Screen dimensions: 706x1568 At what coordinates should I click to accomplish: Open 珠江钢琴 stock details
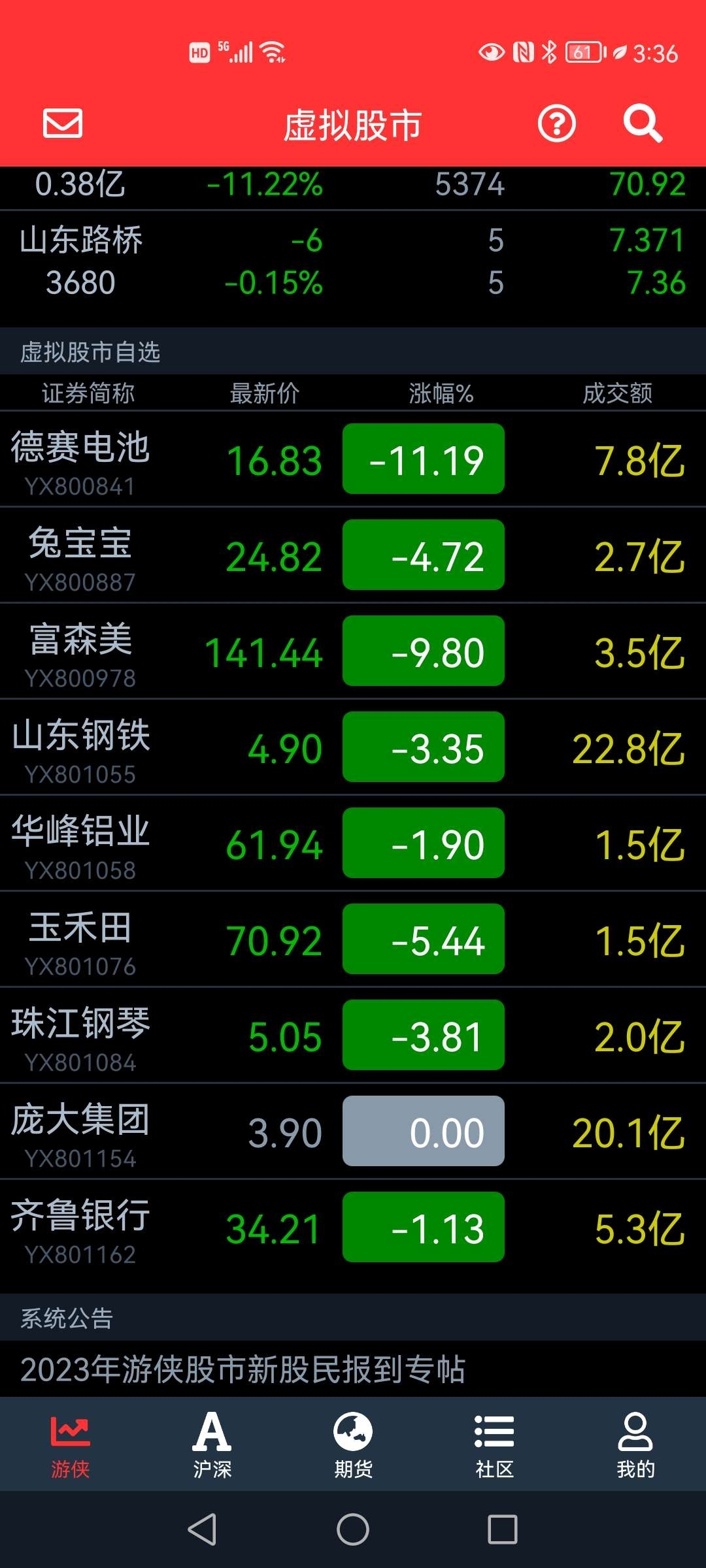click(x=353, y=1036)
